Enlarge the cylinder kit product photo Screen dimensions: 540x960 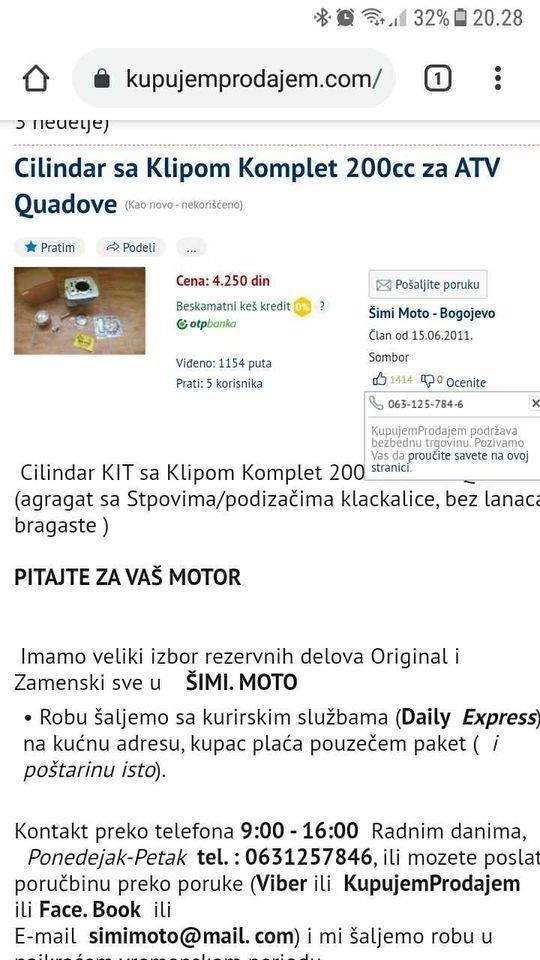pyautogui.click(x=80, y=310)
